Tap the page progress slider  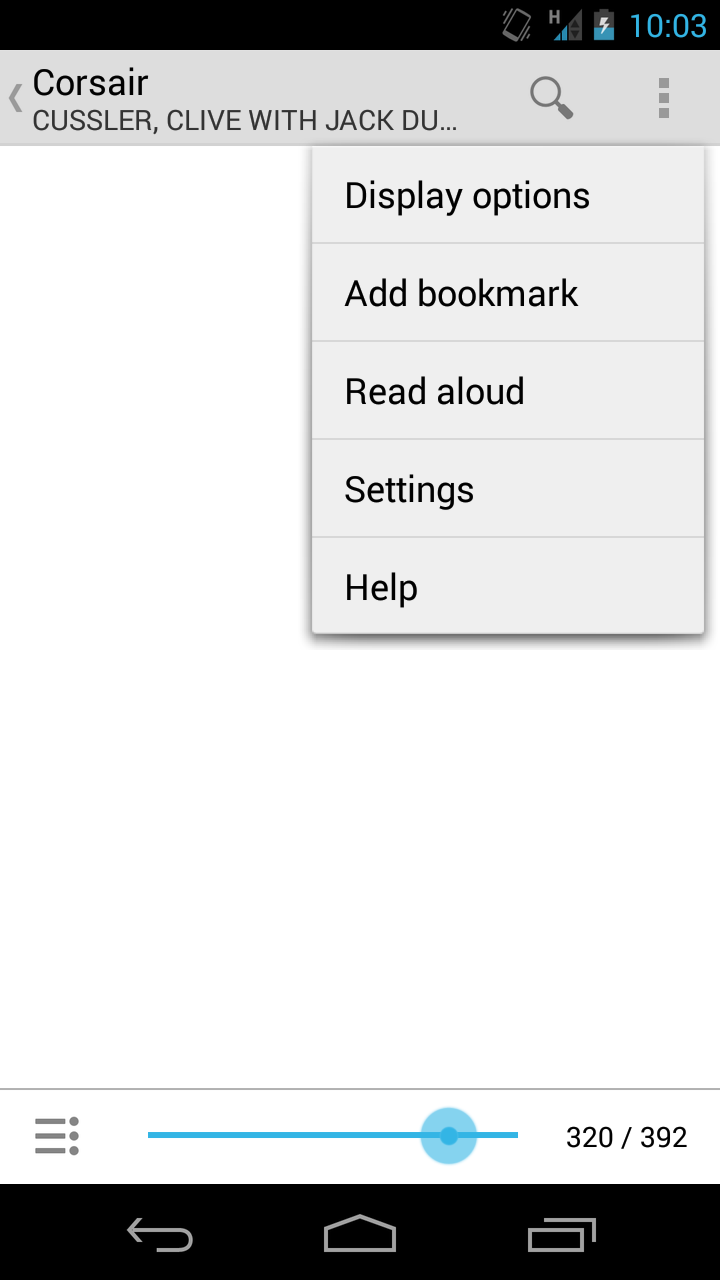tap(333, 1135)
